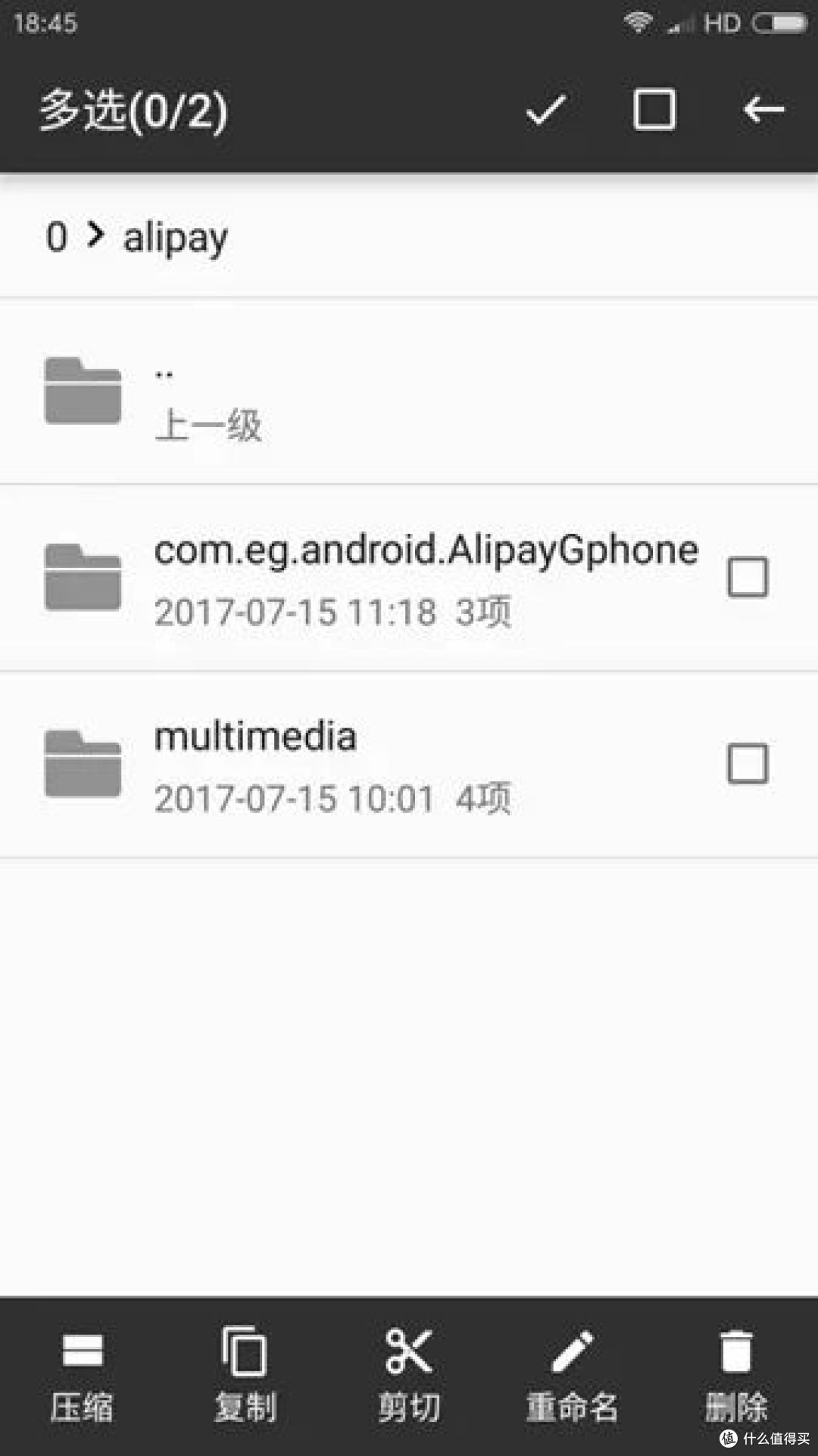Exit multi-select with the back arrow
The height and width of the screenshot is (1456, 818).
point(763,111)
